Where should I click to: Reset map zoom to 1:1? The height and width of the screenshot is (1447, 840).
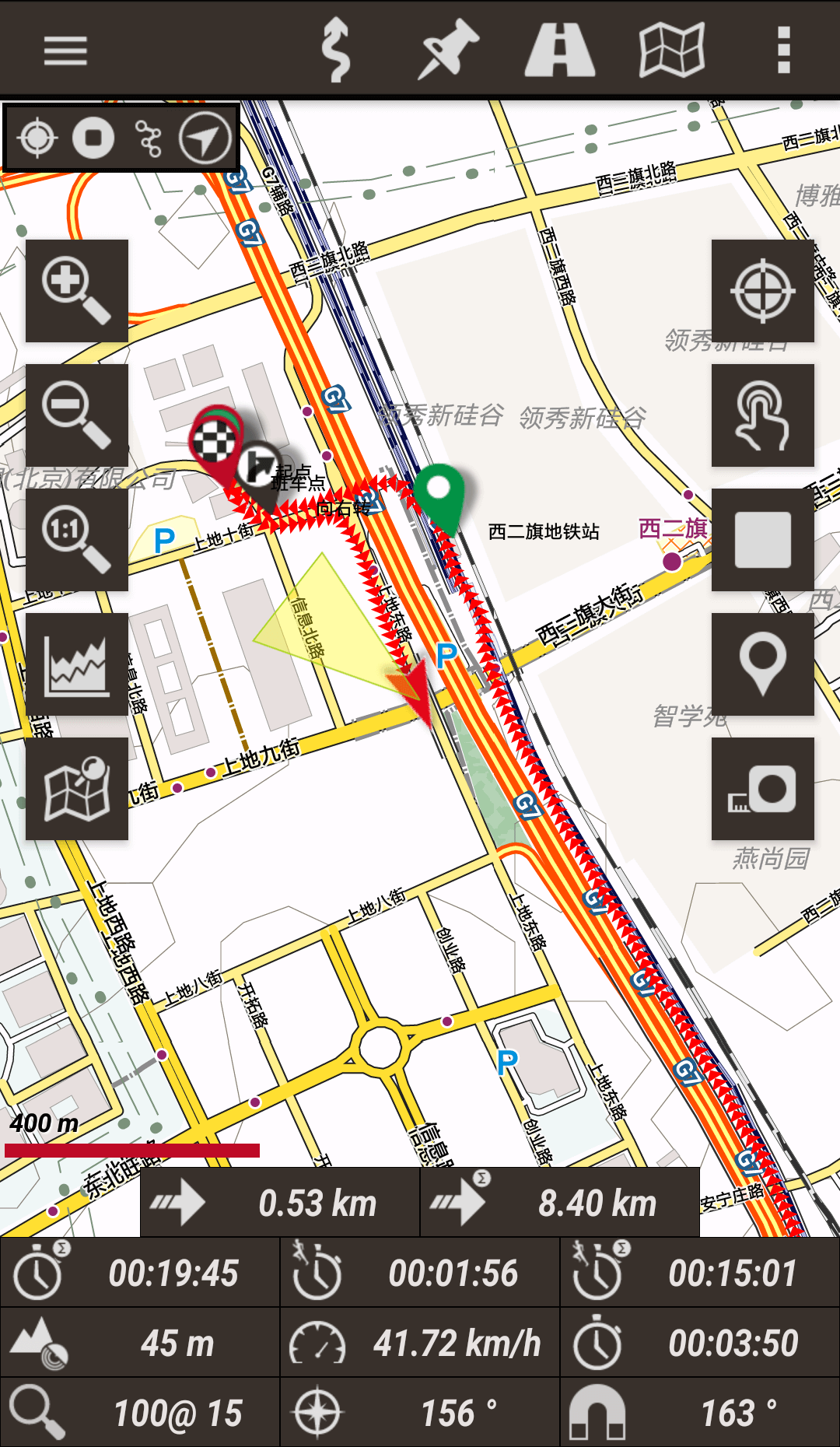pos(76,539)
